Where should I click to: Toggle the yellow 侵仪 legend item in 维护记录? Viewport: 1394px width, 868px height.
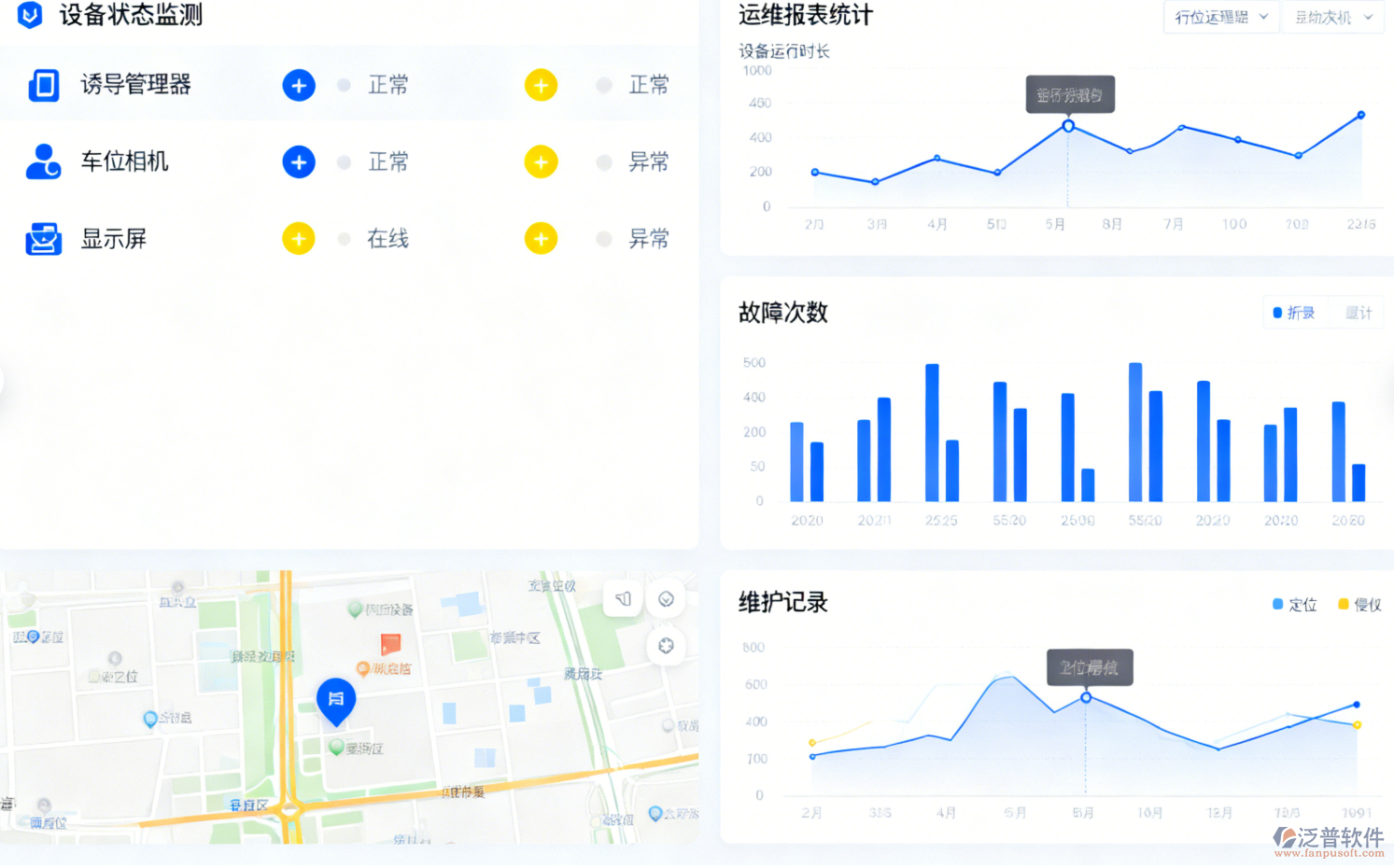point(1359,605)
